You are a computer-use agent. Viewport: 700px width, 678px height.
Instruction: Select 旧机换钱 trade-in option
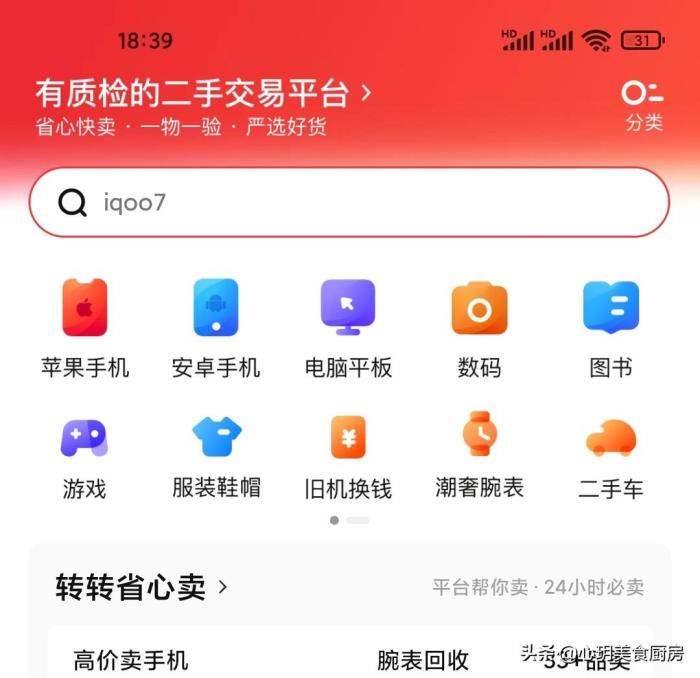pyautogui.click(x=348, y=455)
